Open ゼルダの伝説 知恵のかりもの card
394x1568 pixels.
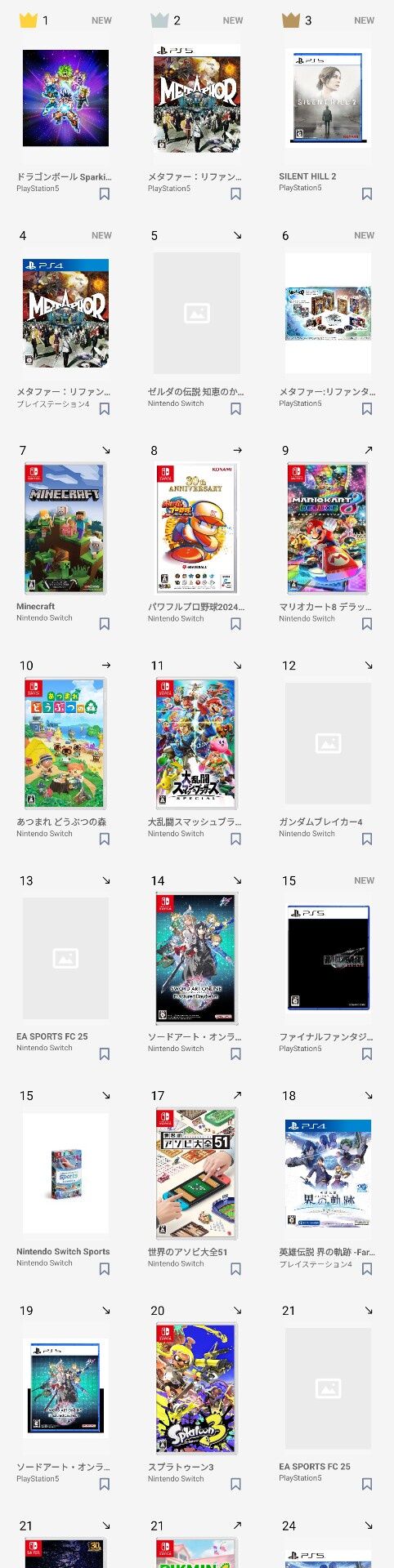point(196,323)
